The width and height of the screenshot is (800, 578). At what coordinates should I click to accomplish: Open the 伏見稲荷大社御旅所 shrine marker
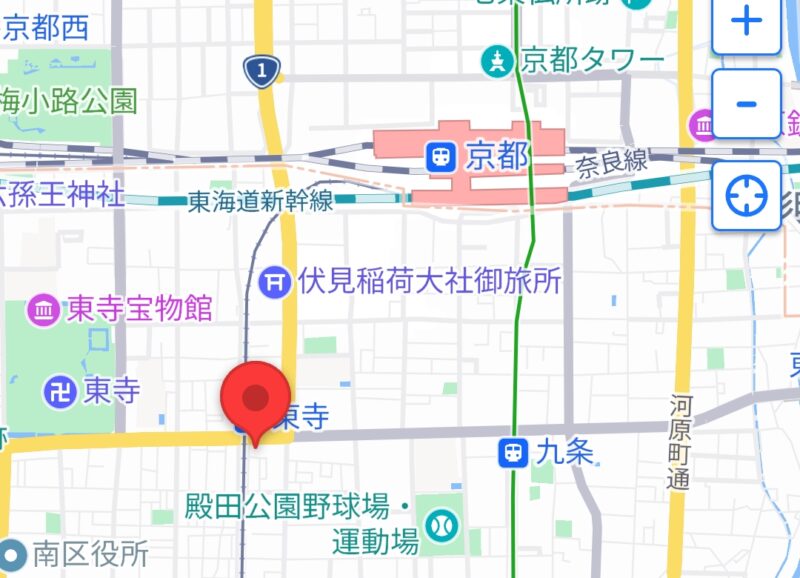click(273, 281)
